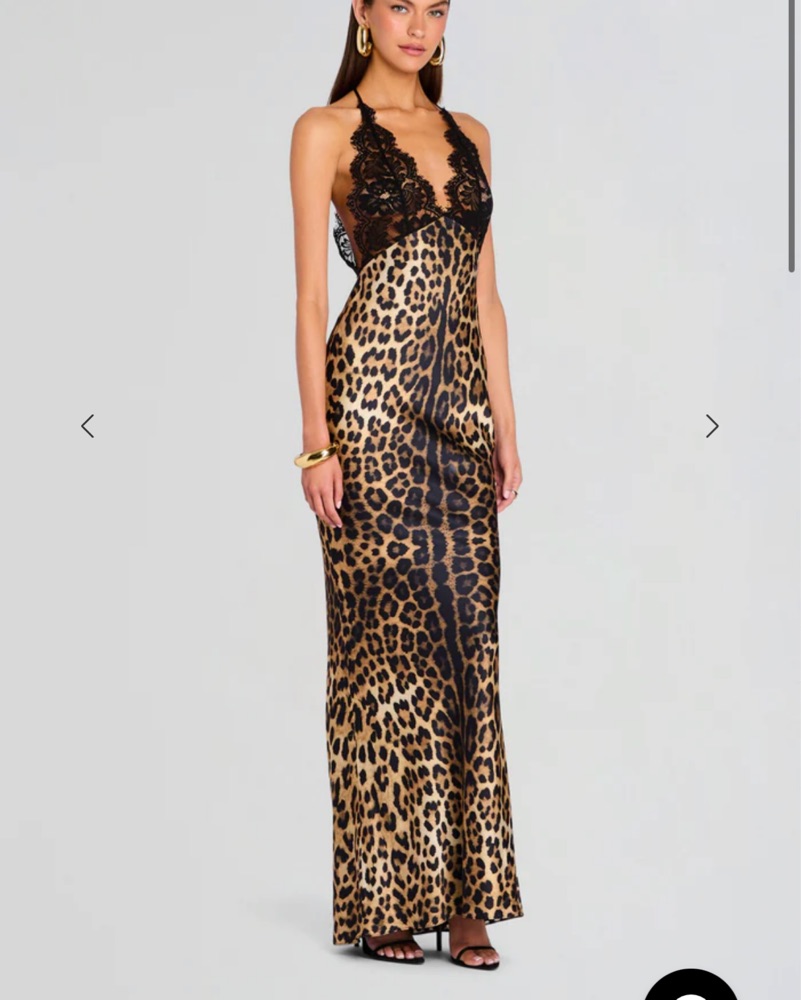Open the black floating chat button

[689, 988]
